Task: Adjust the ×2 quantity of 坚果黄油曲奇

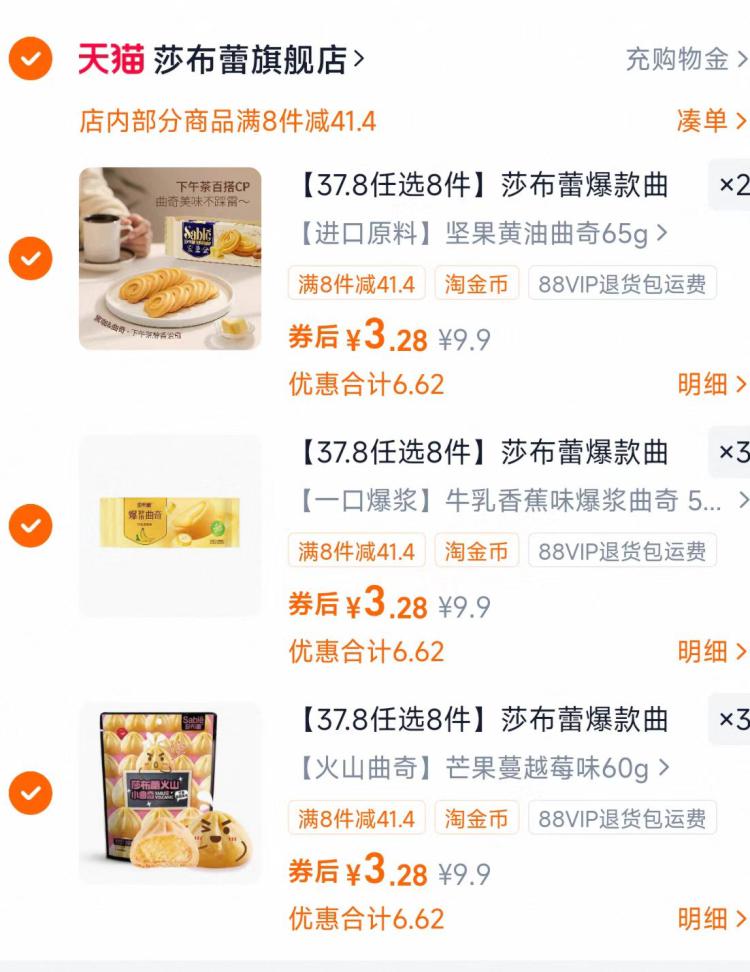Action: click(732, 185)
